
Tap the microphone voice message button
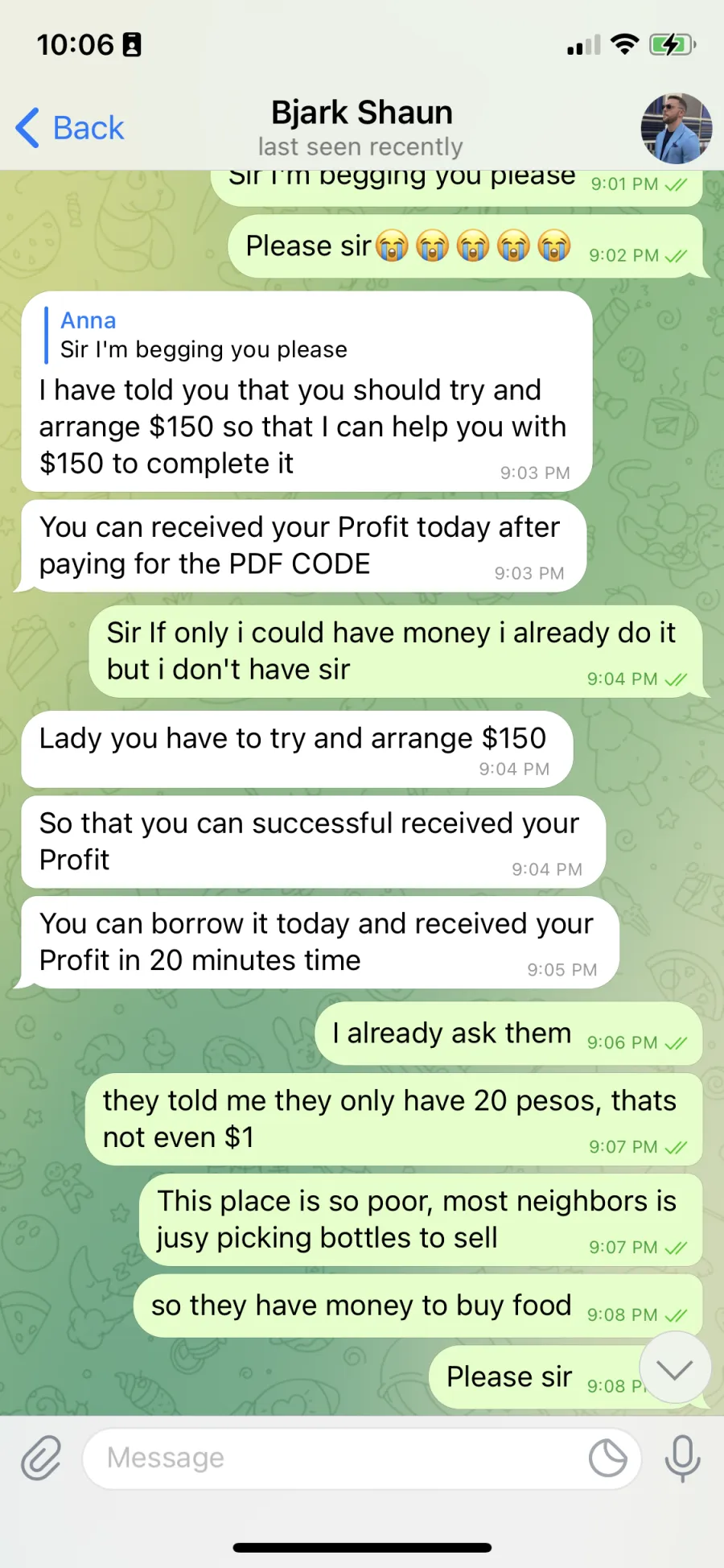[x=682, y=1458]
